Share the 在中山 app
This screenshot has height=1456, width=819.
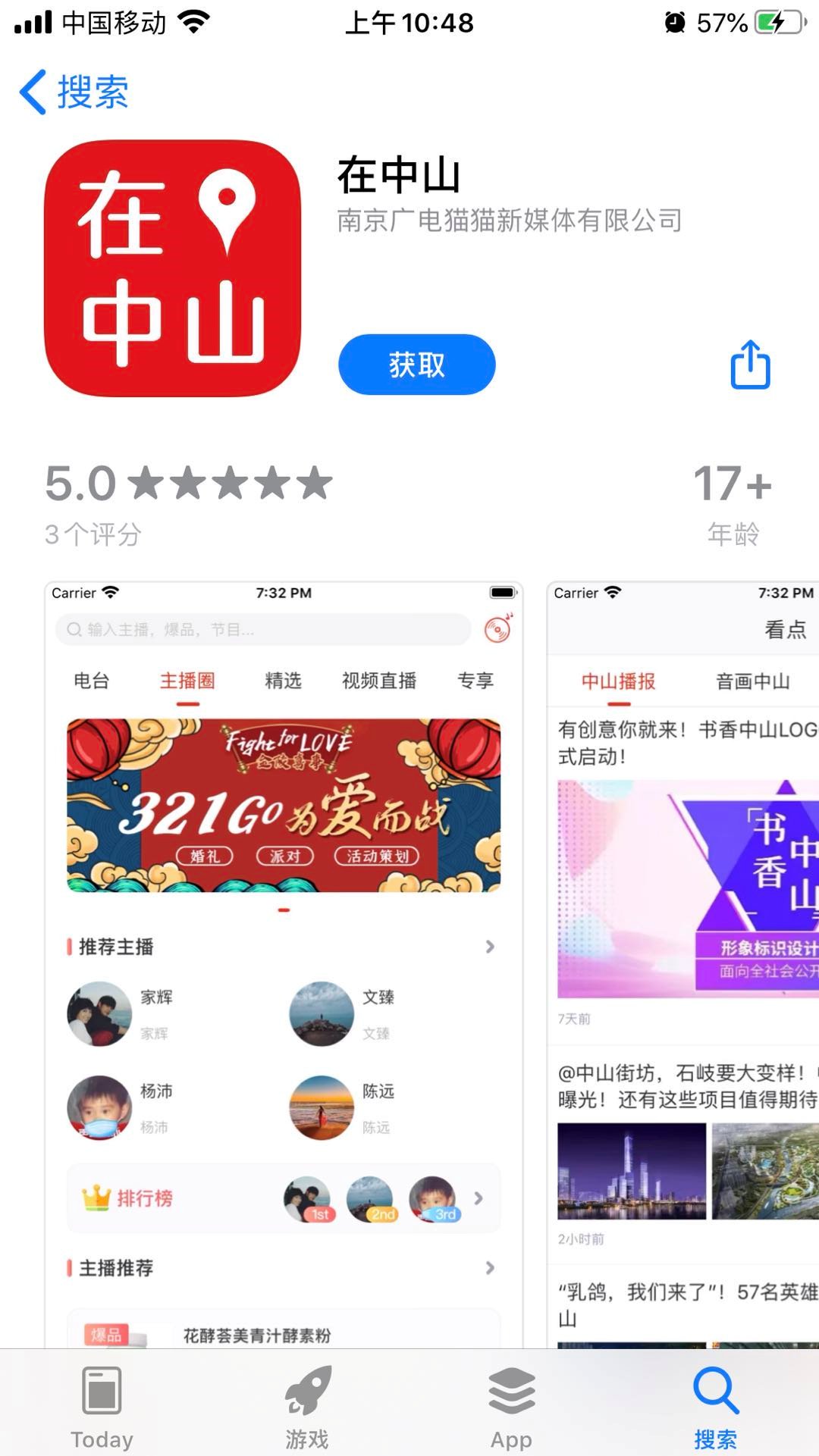click(750, 365)
